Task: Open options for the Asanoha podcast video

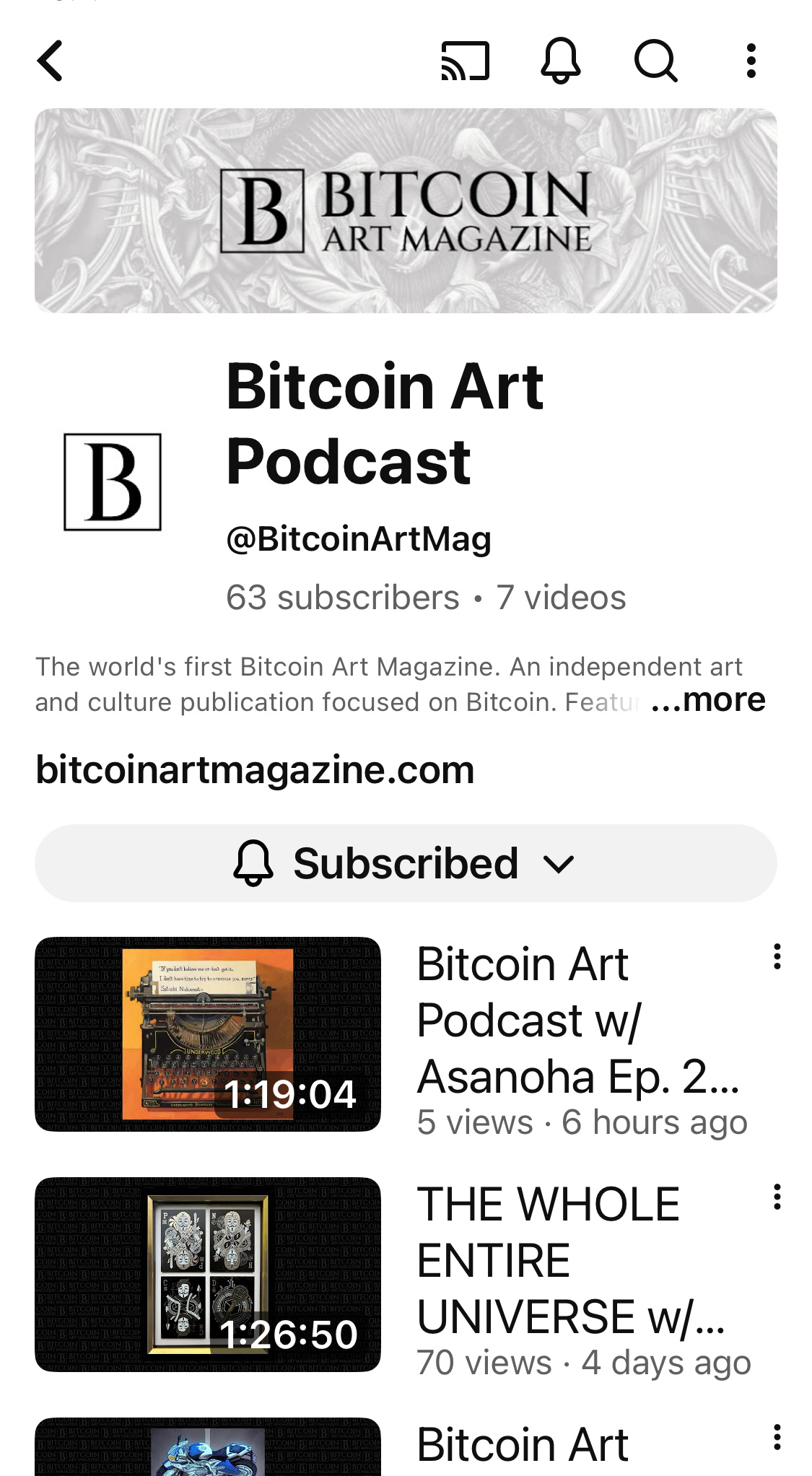Action: coord(777,956)
